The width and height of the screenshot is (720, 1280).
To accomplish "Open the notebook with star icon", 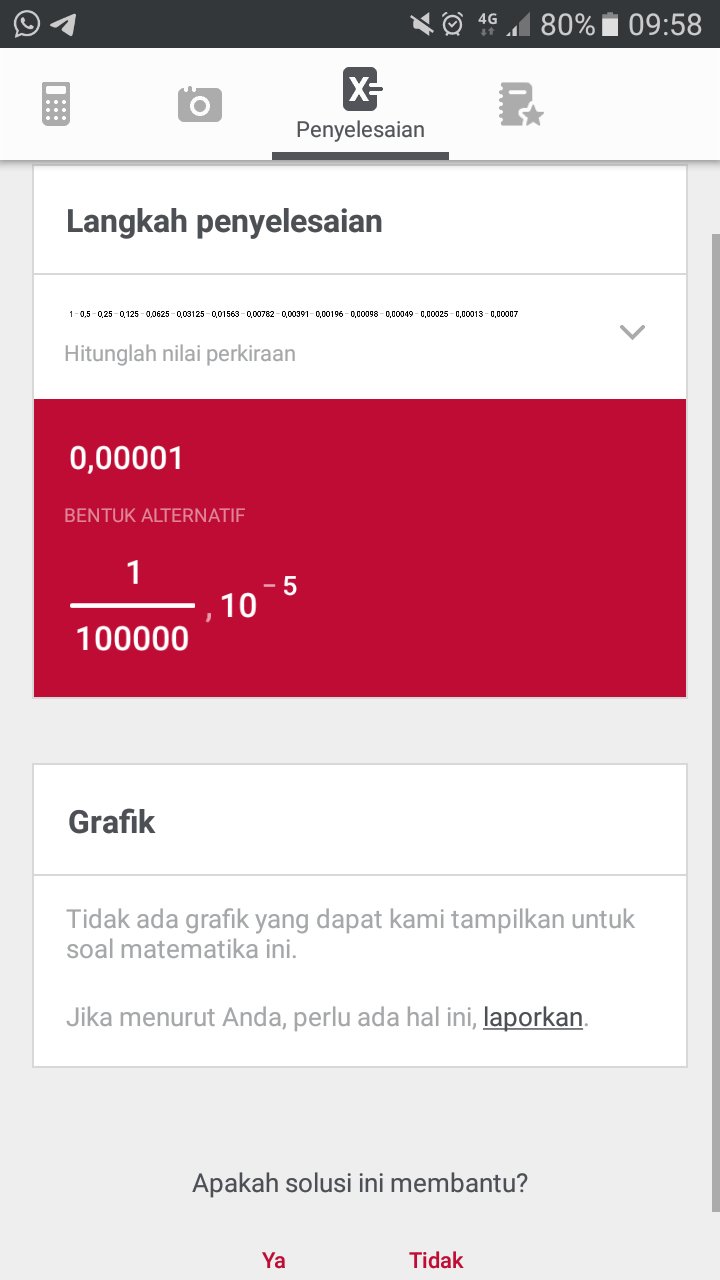I will click(520, 103).
